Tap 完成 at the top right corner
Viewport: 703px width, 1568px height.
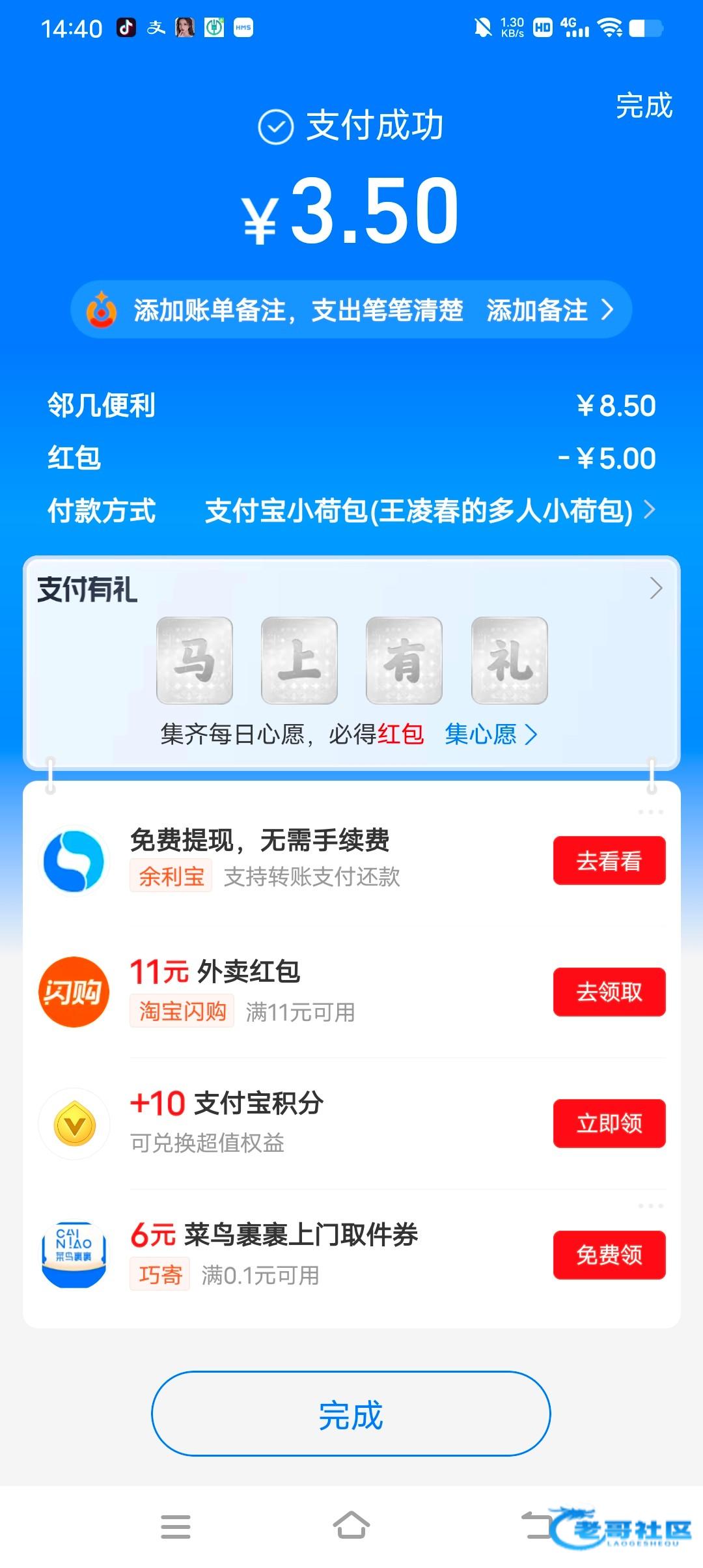pyautogui.click(x=643, y=106)
